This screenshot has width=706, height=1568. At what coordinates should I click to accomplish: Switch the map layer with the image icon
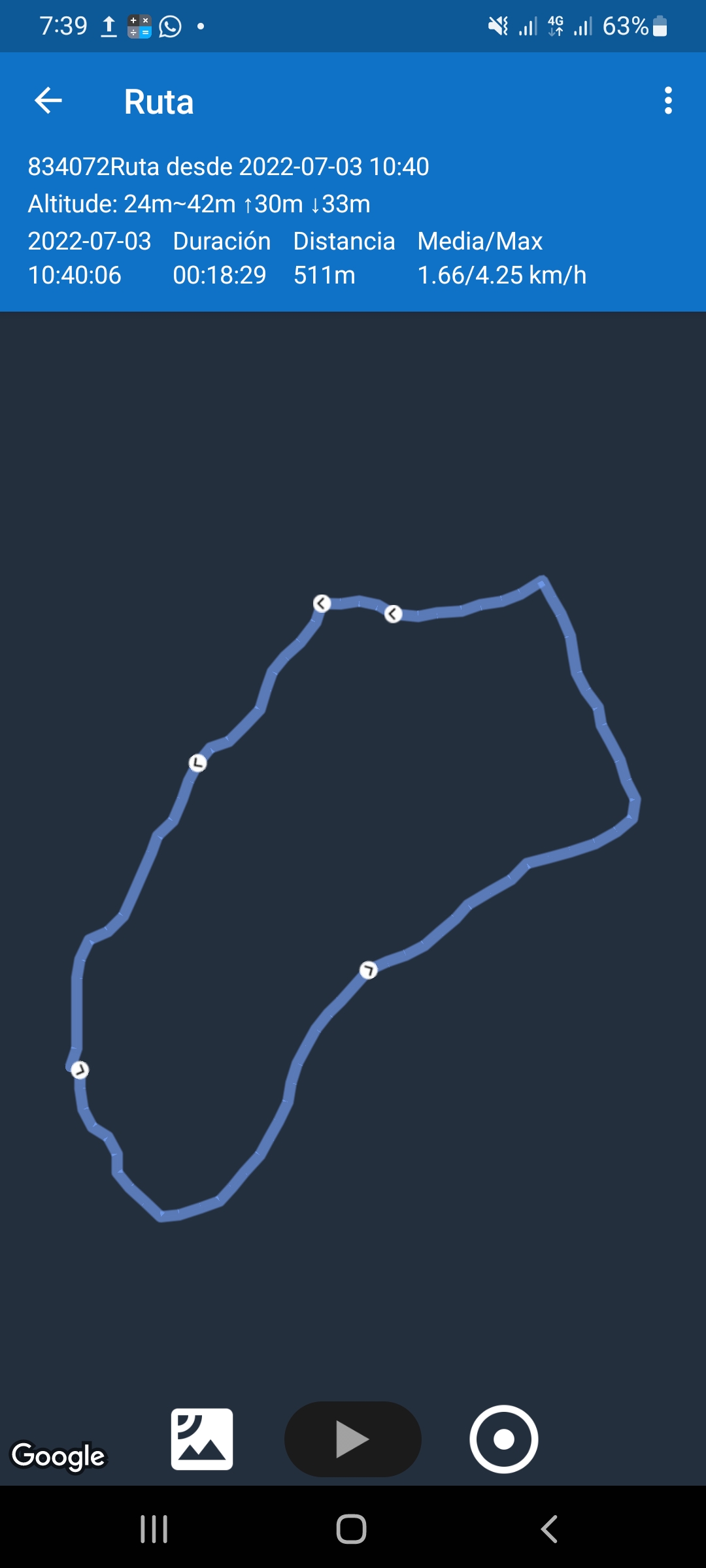(x=202, y=1439)
